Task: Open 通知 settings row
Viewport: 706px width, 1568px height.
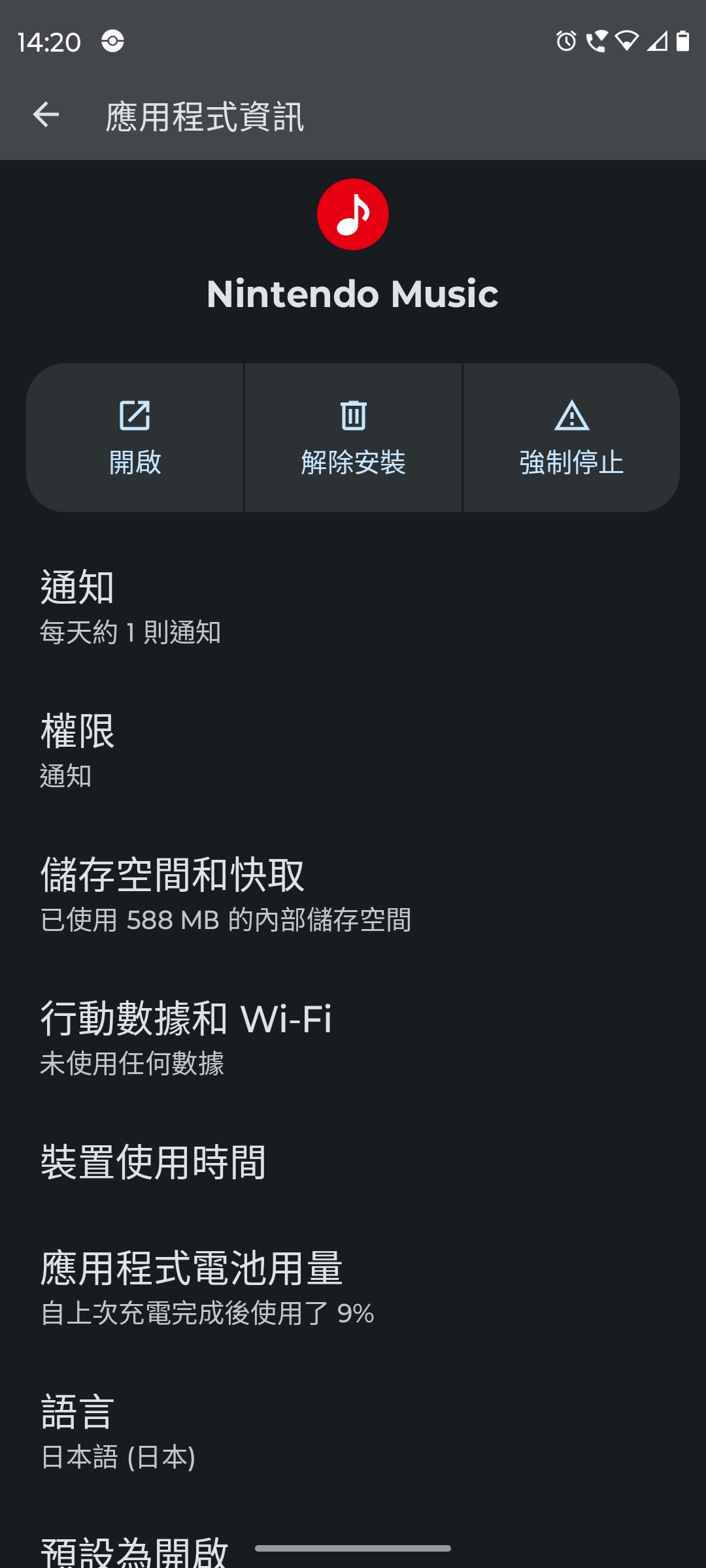Action: click(x=353, y=607)
